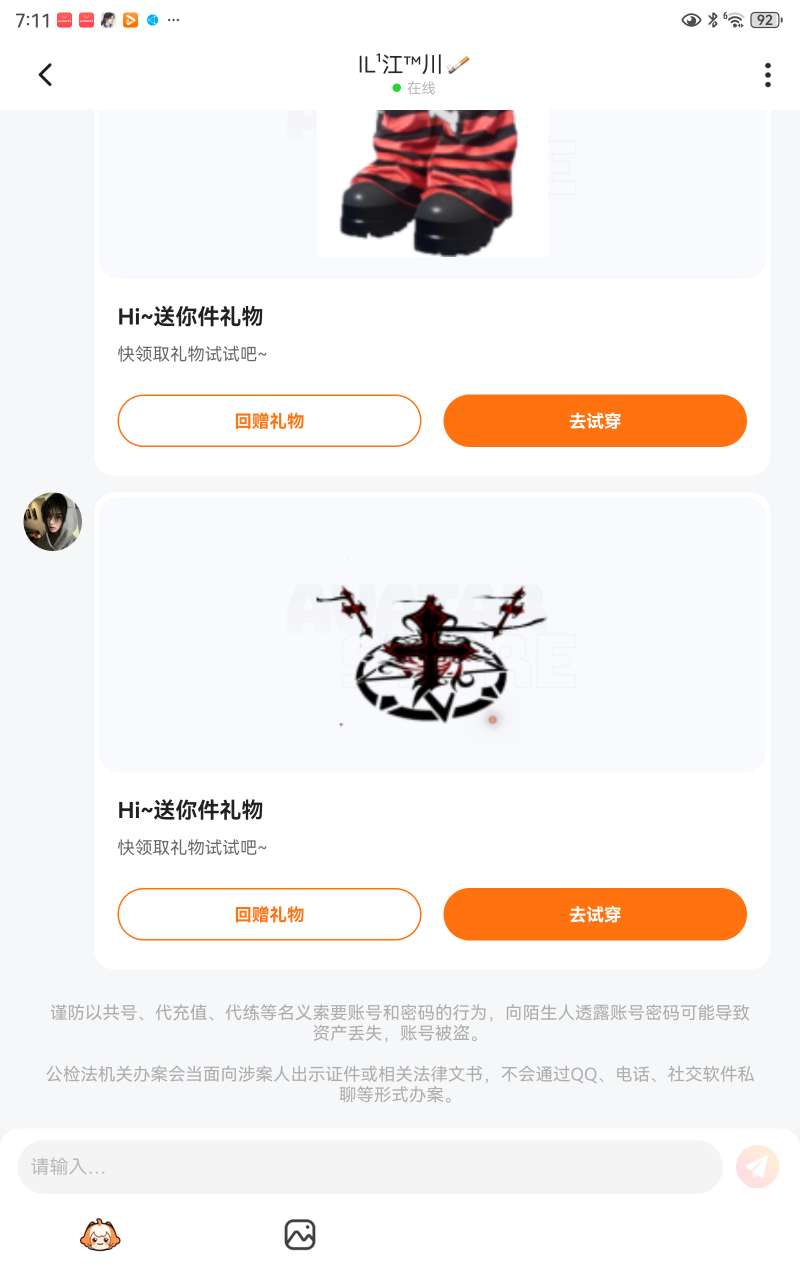Viewport: 800px width, 1280px height.
Task: Go back using the top-left arrow
Action: [x=45, y=74]
